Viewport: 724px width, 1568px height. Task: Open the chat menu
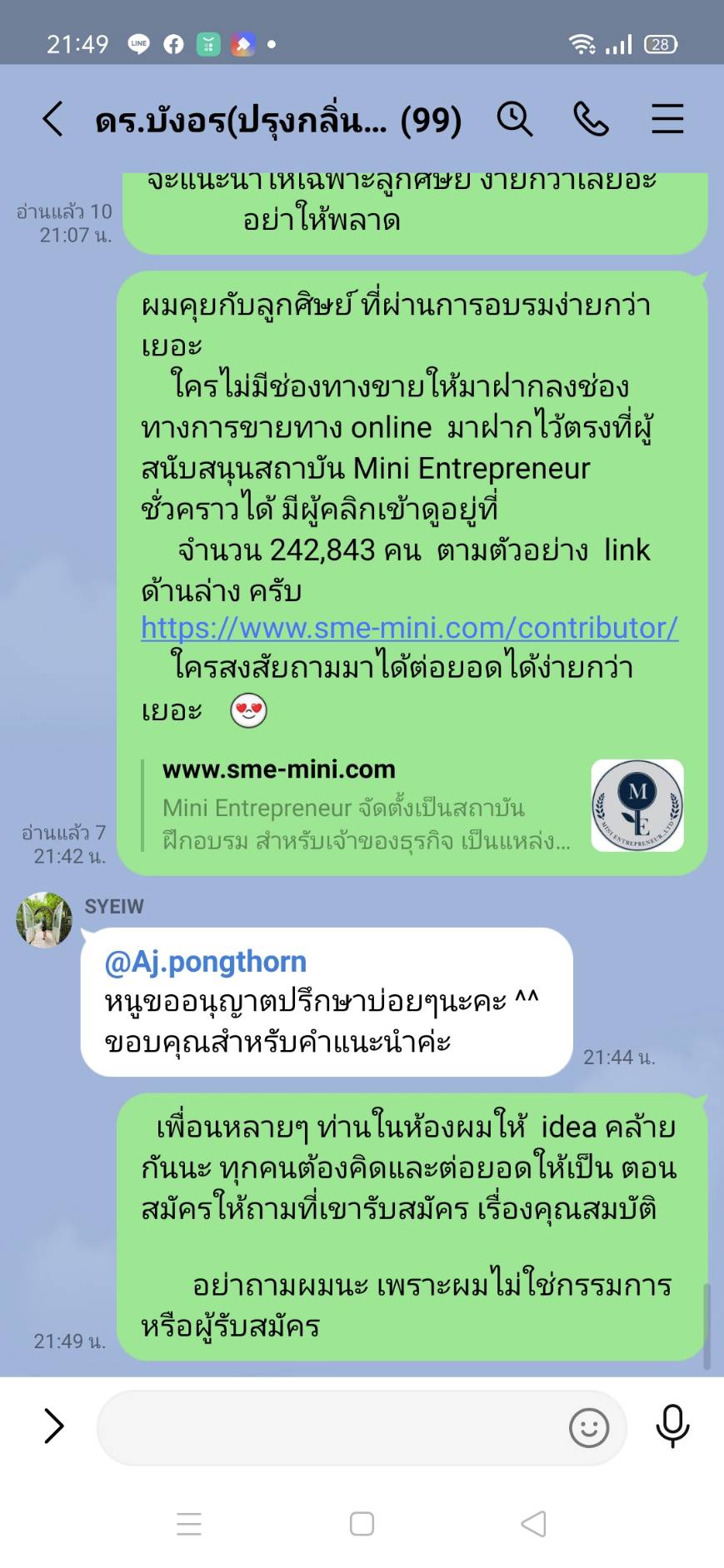667,119
